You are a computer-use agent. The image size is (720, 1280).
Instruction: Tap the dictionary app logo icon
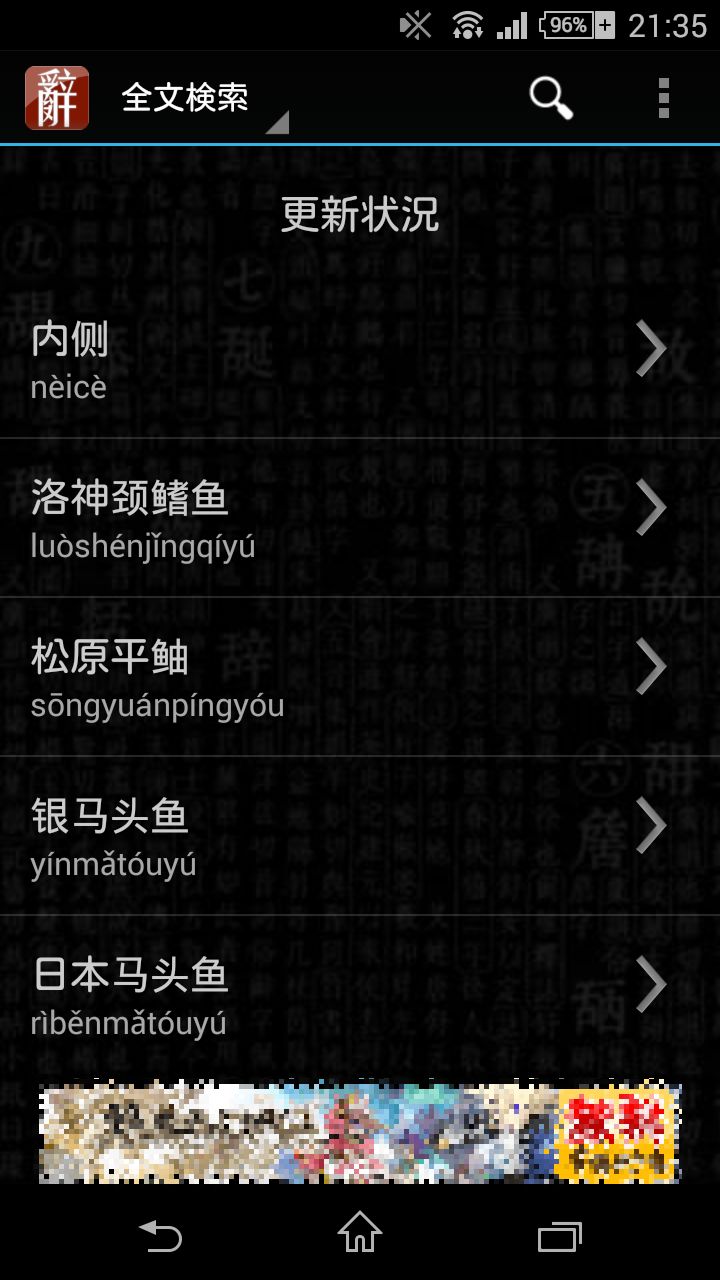(56, 98)
